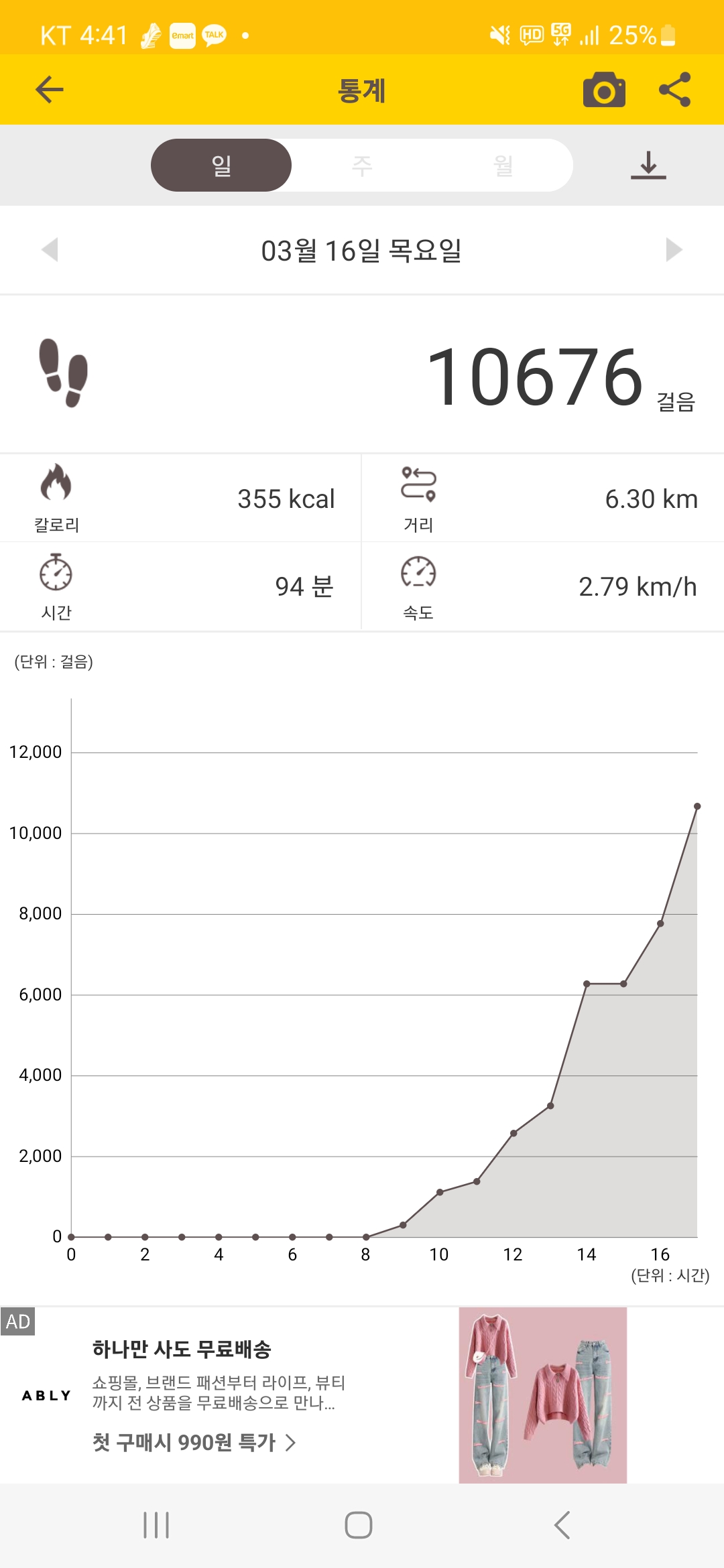Viewport: 724px width, 1568px height.
Task: Go to the home screen
Action: coord(359,1525)
